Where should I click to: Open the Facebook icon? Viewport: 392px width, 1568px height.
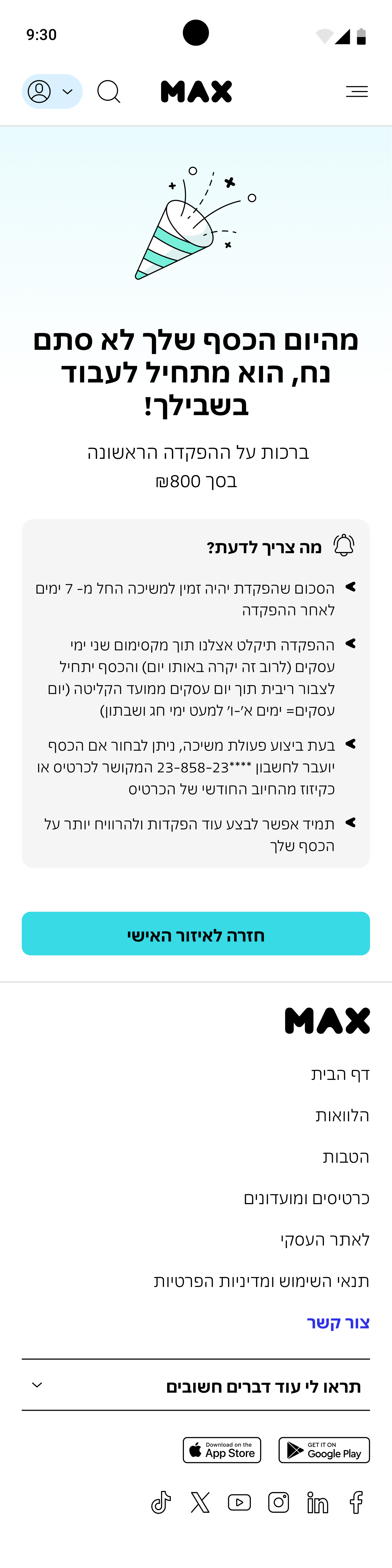pyautogui.click(x=357, y=1502)
